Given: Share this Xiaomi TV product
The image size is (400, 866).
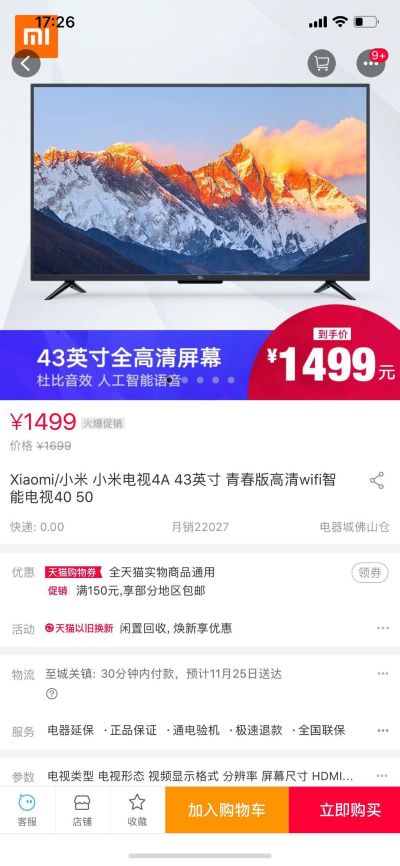Looking at the screenshot, I should (377, 480).
